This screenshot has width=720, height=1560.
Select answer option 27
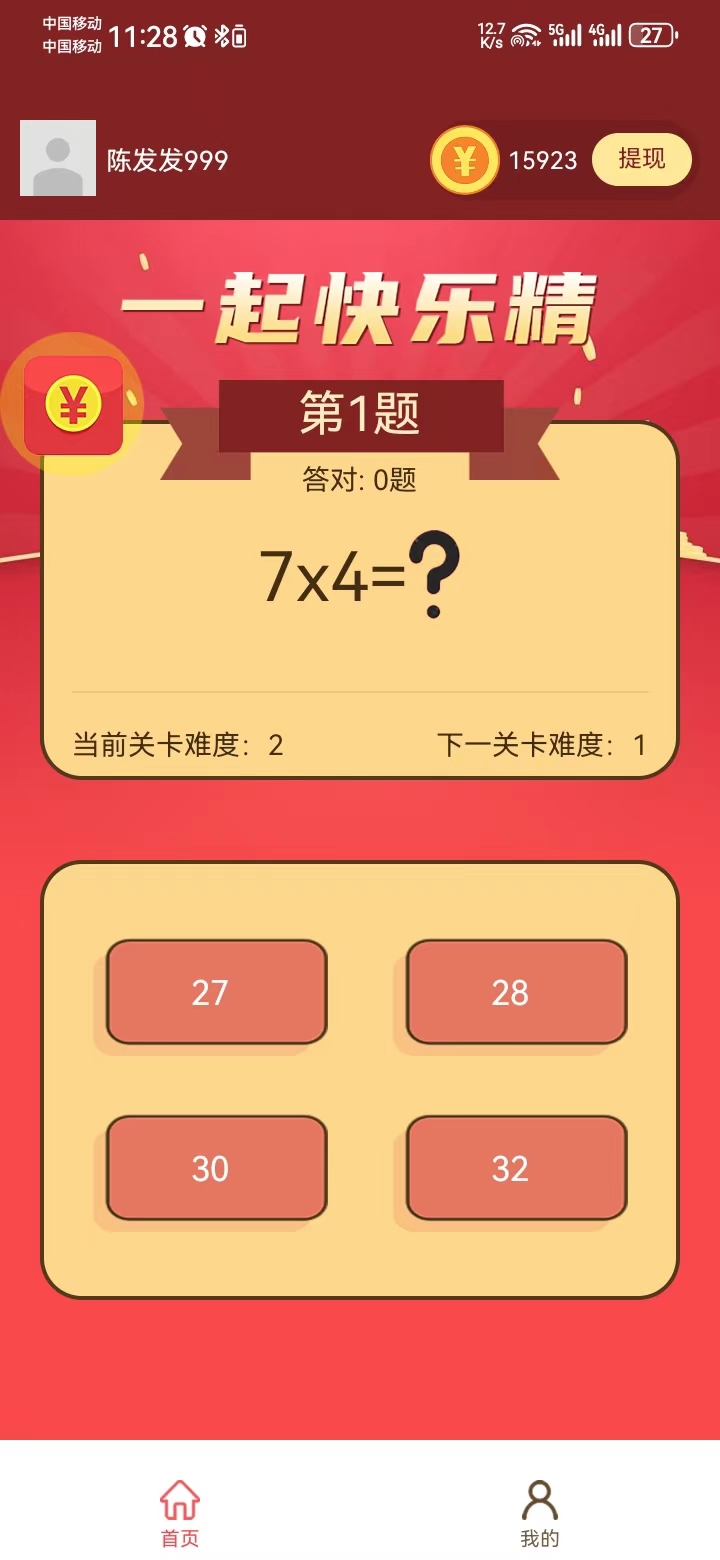[x=215, y=993]
